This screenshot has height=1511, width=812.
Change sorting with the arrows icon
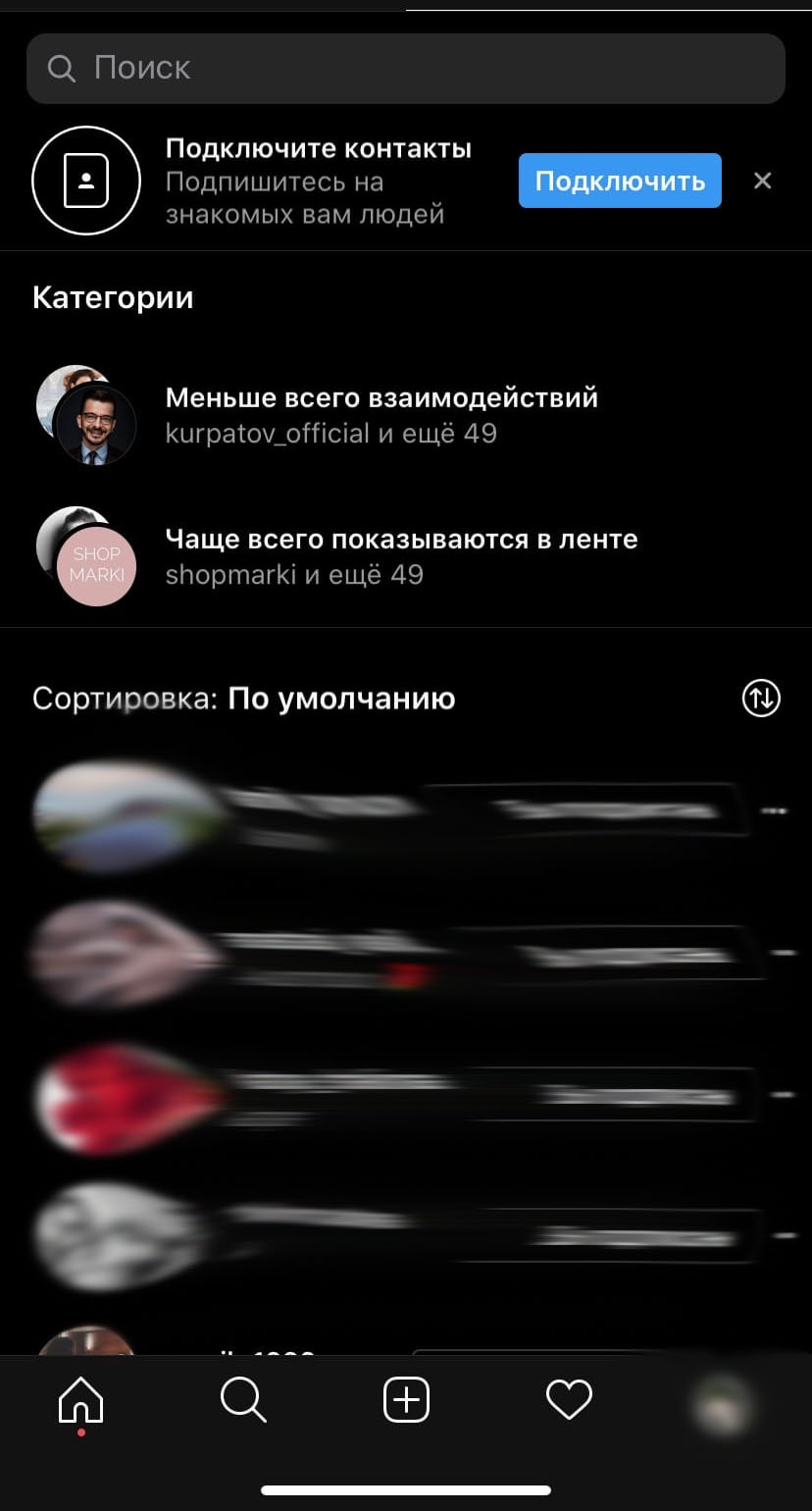click(761, 699)
